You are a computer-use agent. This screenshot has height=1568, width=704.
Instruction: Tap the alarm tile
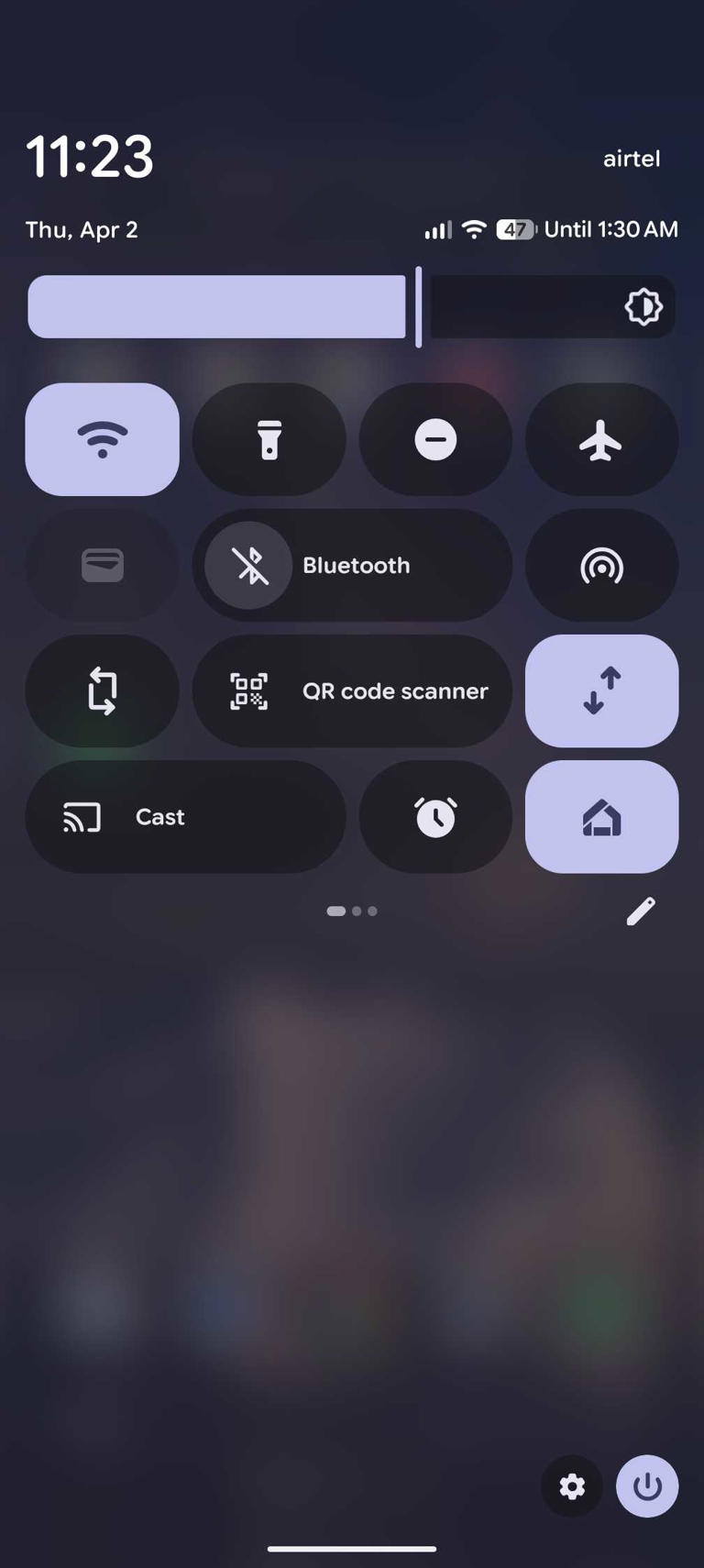[435, 816]
